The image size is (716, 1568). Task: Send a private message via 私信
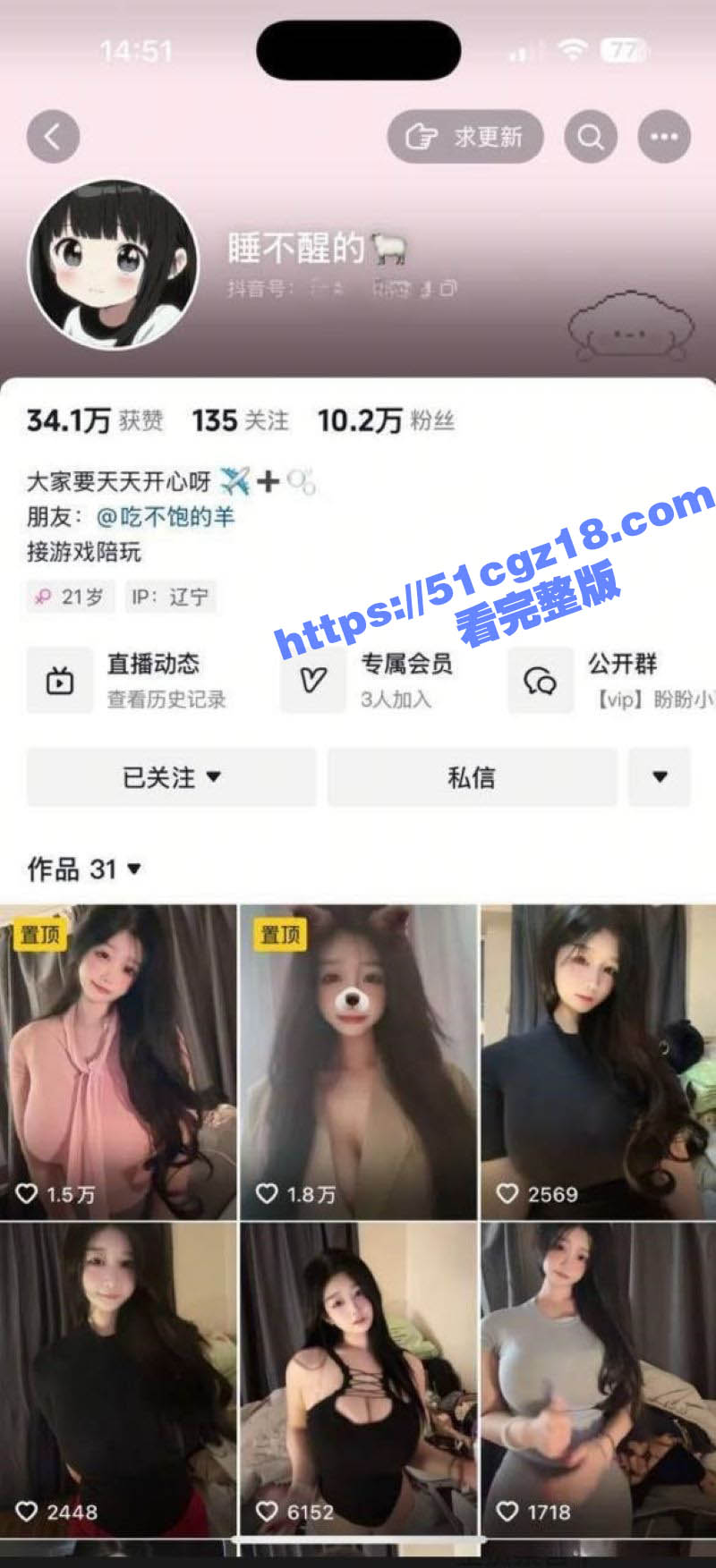tap(472, 777)
